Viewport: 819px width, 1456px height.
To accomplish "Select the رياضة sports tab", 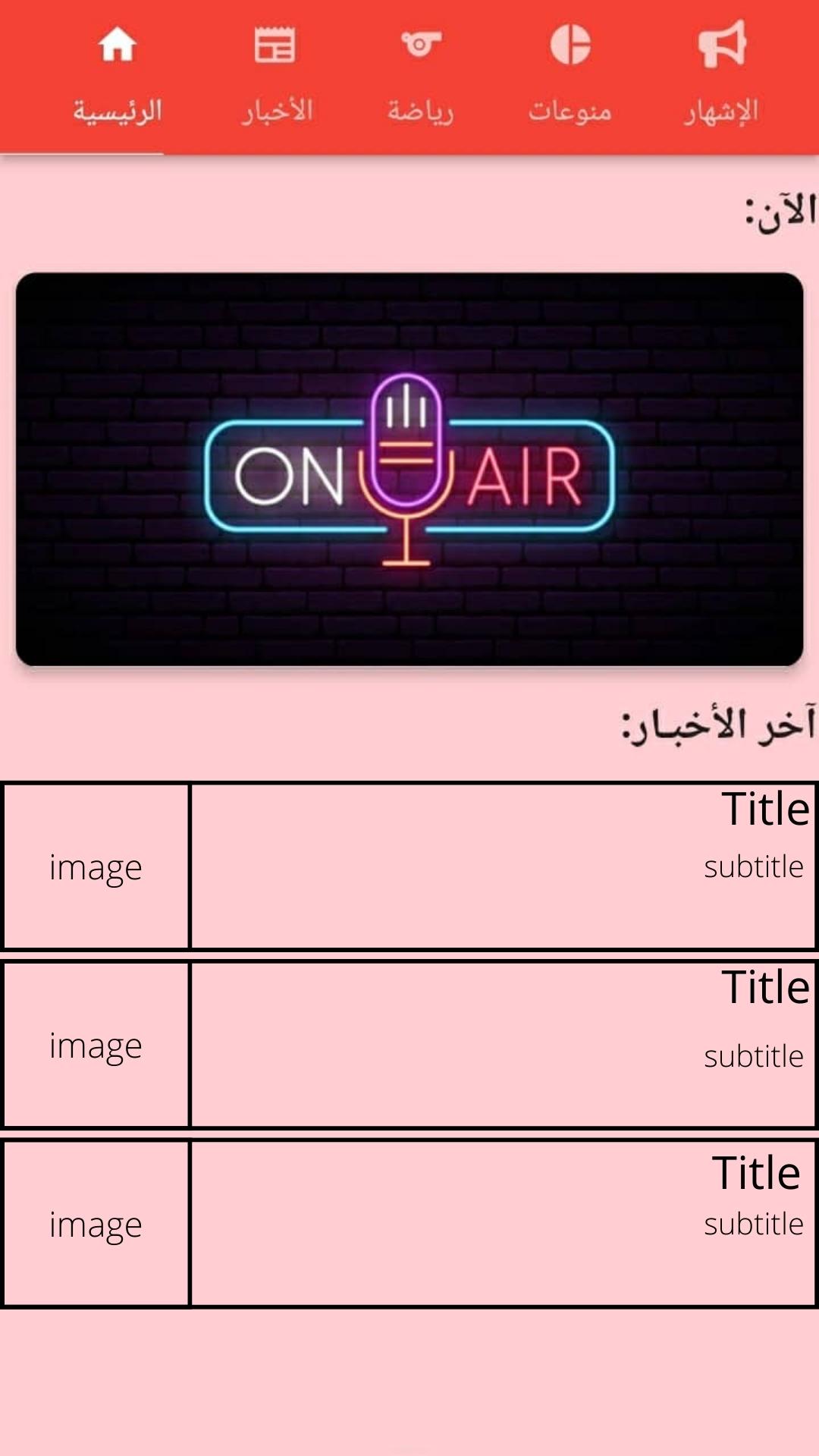I will click(x=421, y=76).
